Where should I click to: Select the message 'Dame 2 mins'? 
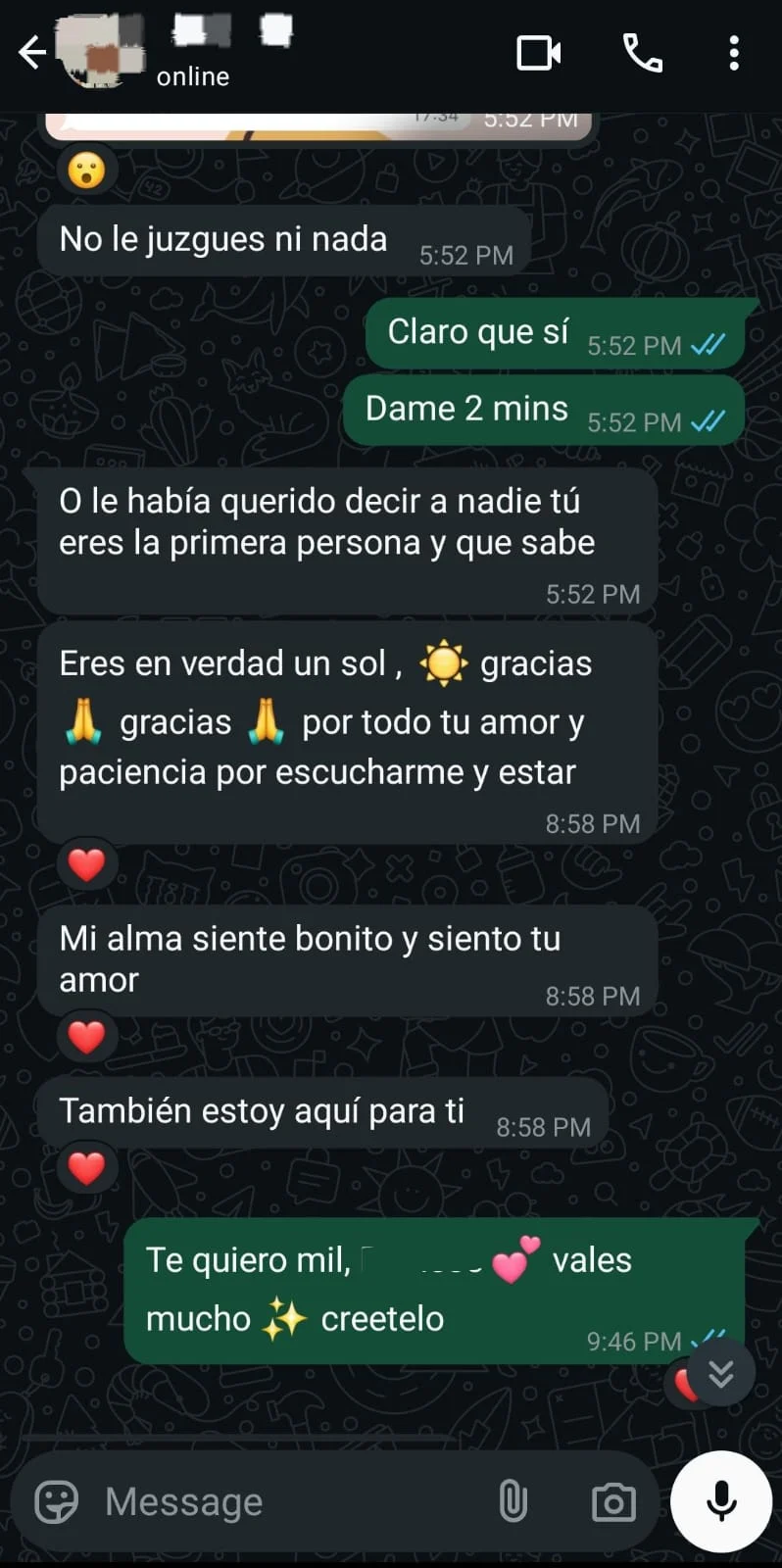tap(467, 409)
